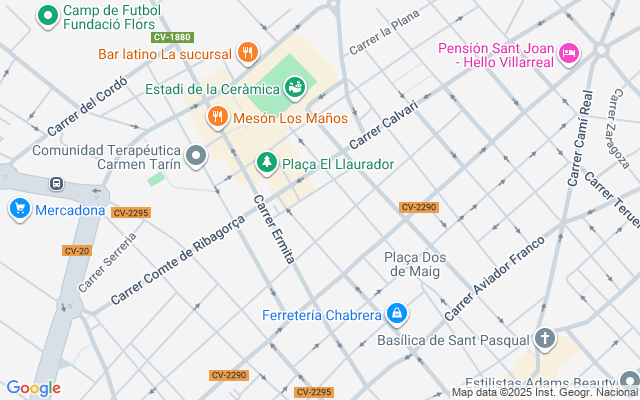Tap the Bar latino La sucursal pin
Image resolution: width=640 pixels, height=400 pixels.
click(248, 53)
